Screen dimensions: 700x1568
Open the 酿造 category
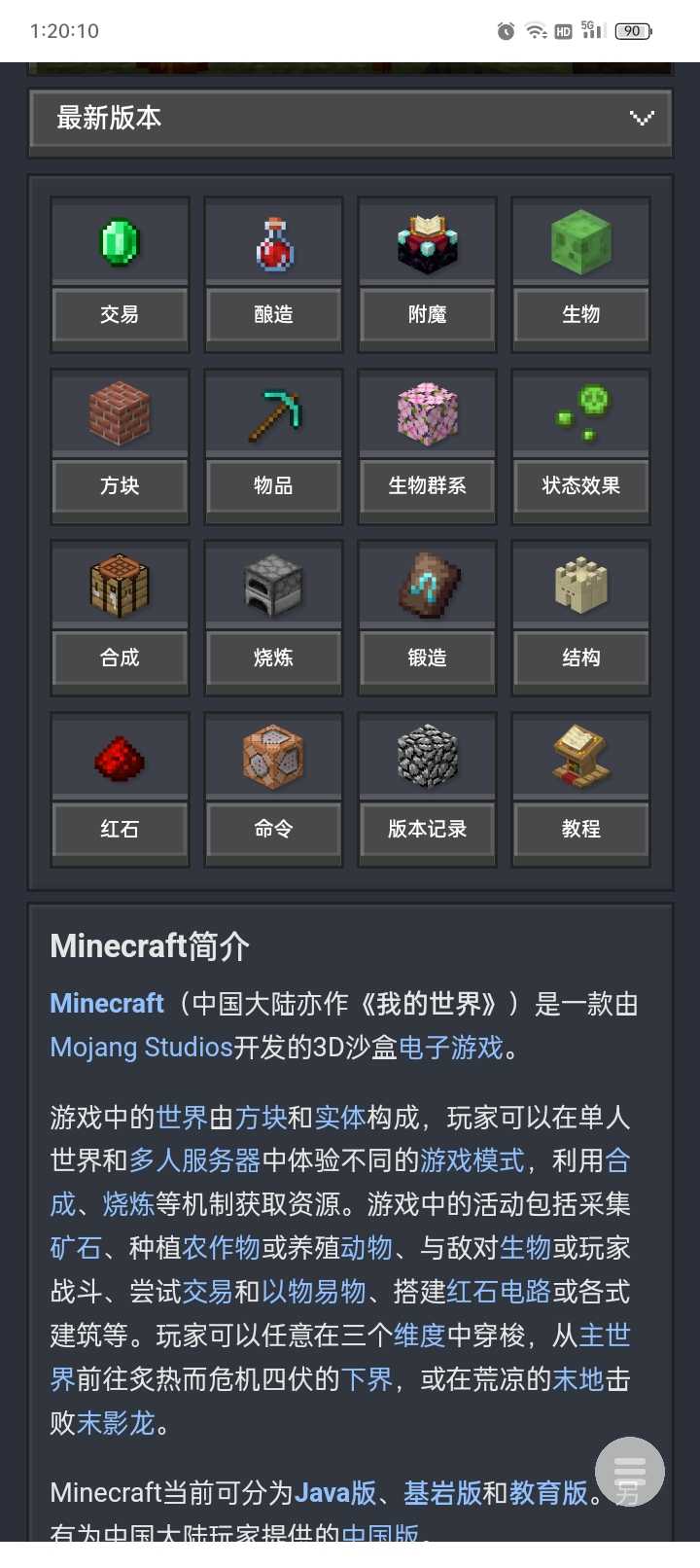pos(273,273)
